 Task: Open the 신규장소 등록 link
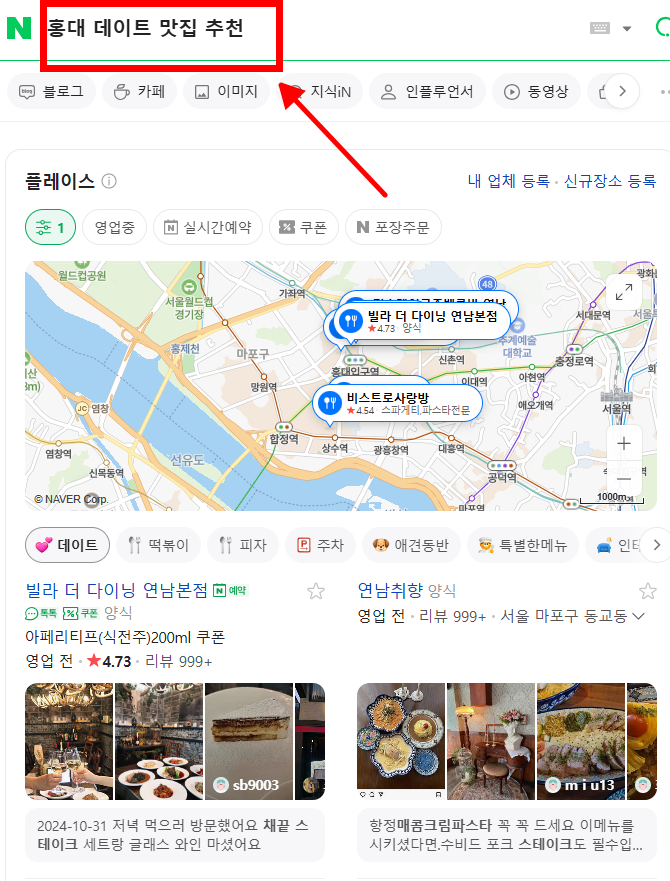(x=609, y=181)
